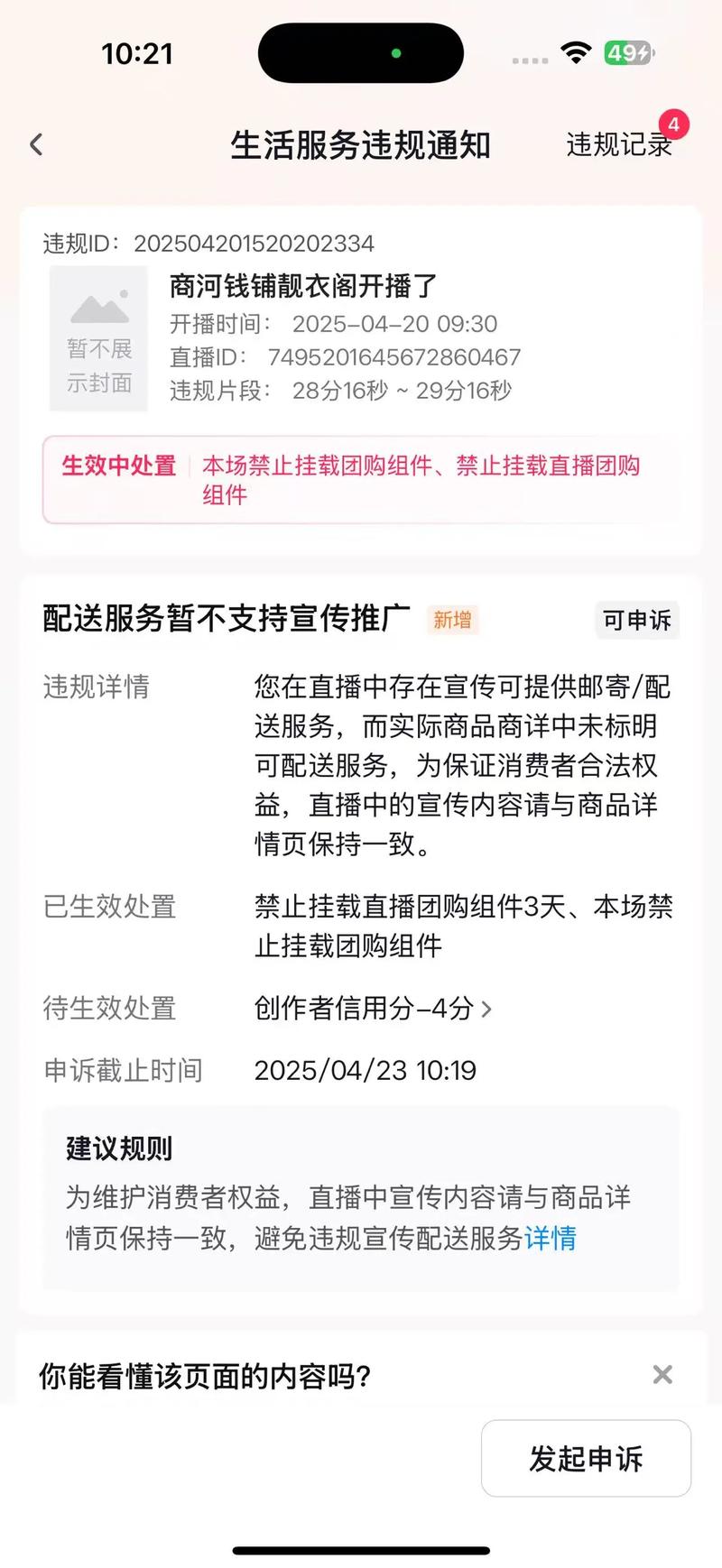Open the 详情 link in 建议规则

coord(550,1238)
